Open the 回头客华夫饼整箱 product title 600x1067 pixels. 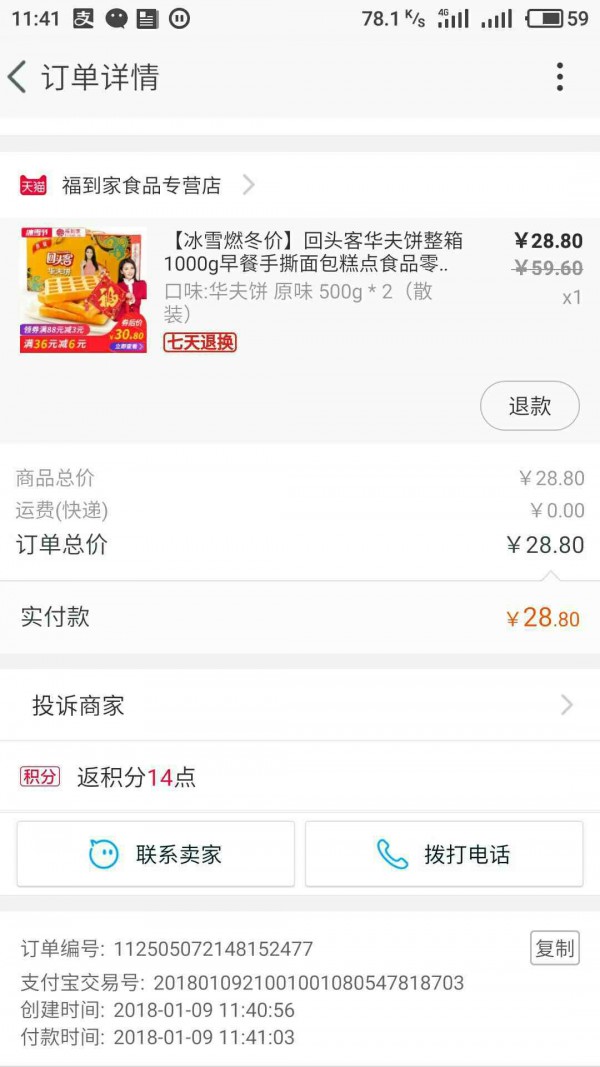(312, 252)
